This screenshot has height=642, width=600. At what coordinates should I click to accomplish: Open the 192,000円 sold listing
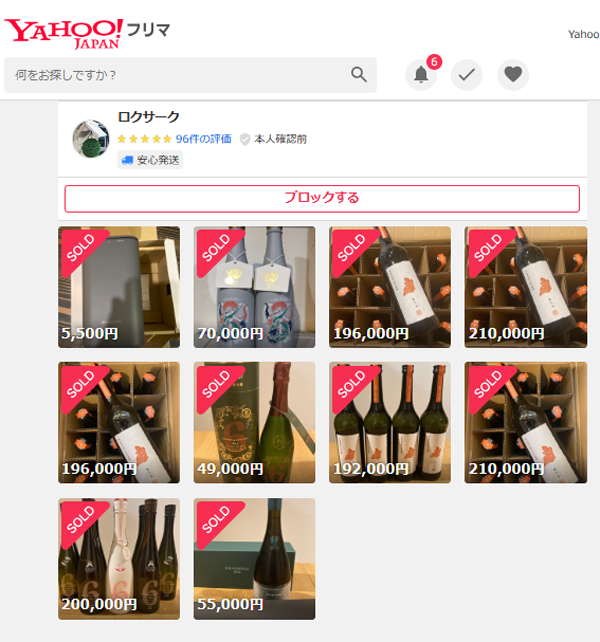(390, 422)
